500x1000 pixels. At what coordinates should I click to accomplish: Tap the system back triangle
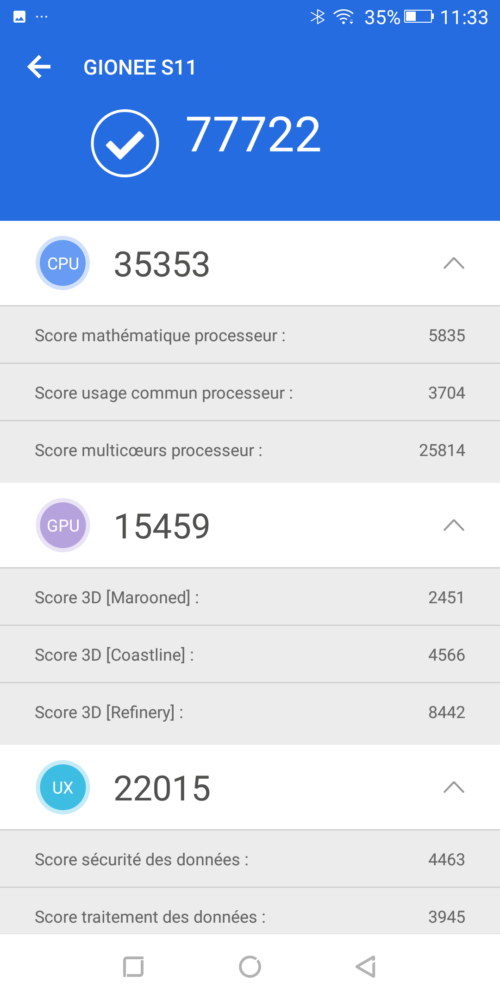coord(365,967)
